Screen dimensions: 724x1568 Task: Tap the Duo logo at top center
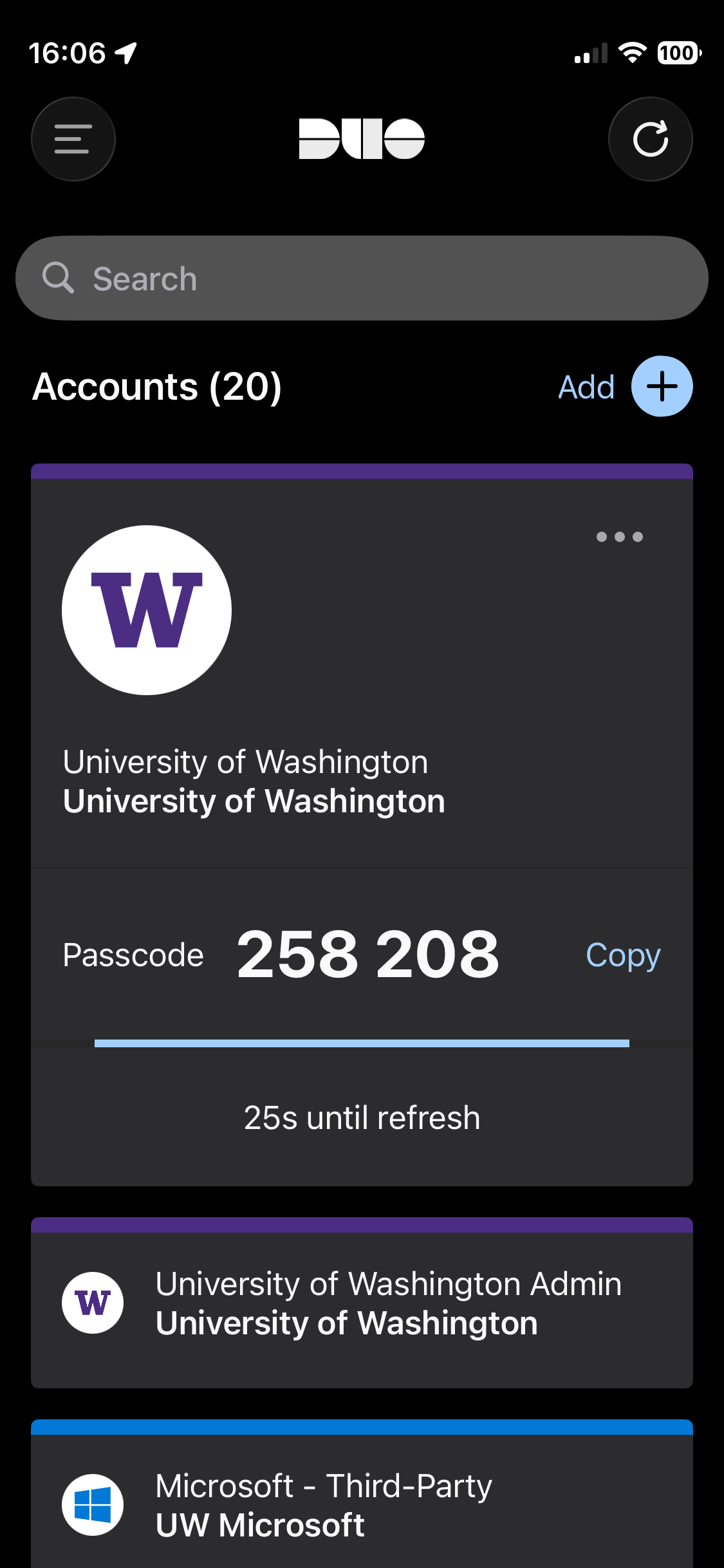pos(362,138)
